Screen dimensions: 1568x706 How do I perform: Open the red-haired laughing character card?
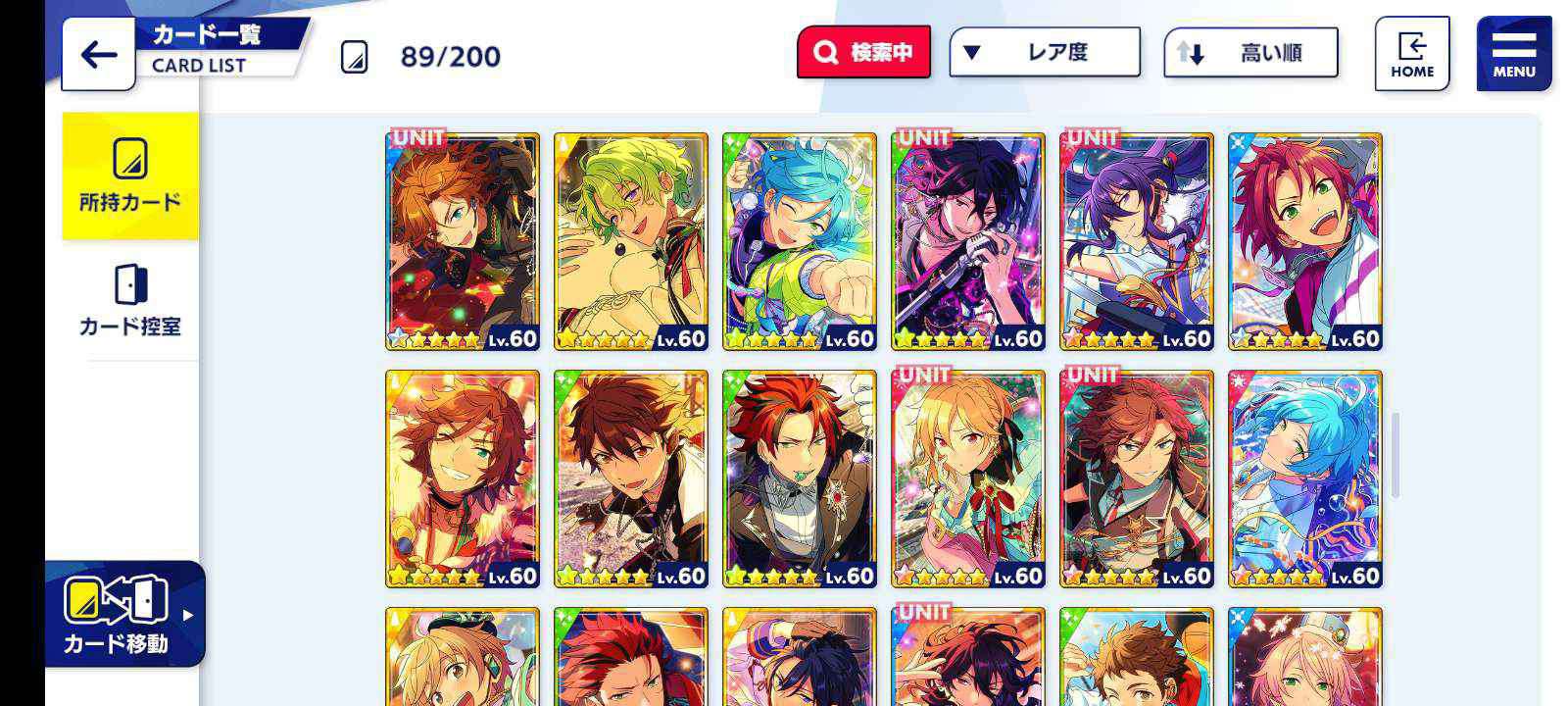click(1304, 241)
